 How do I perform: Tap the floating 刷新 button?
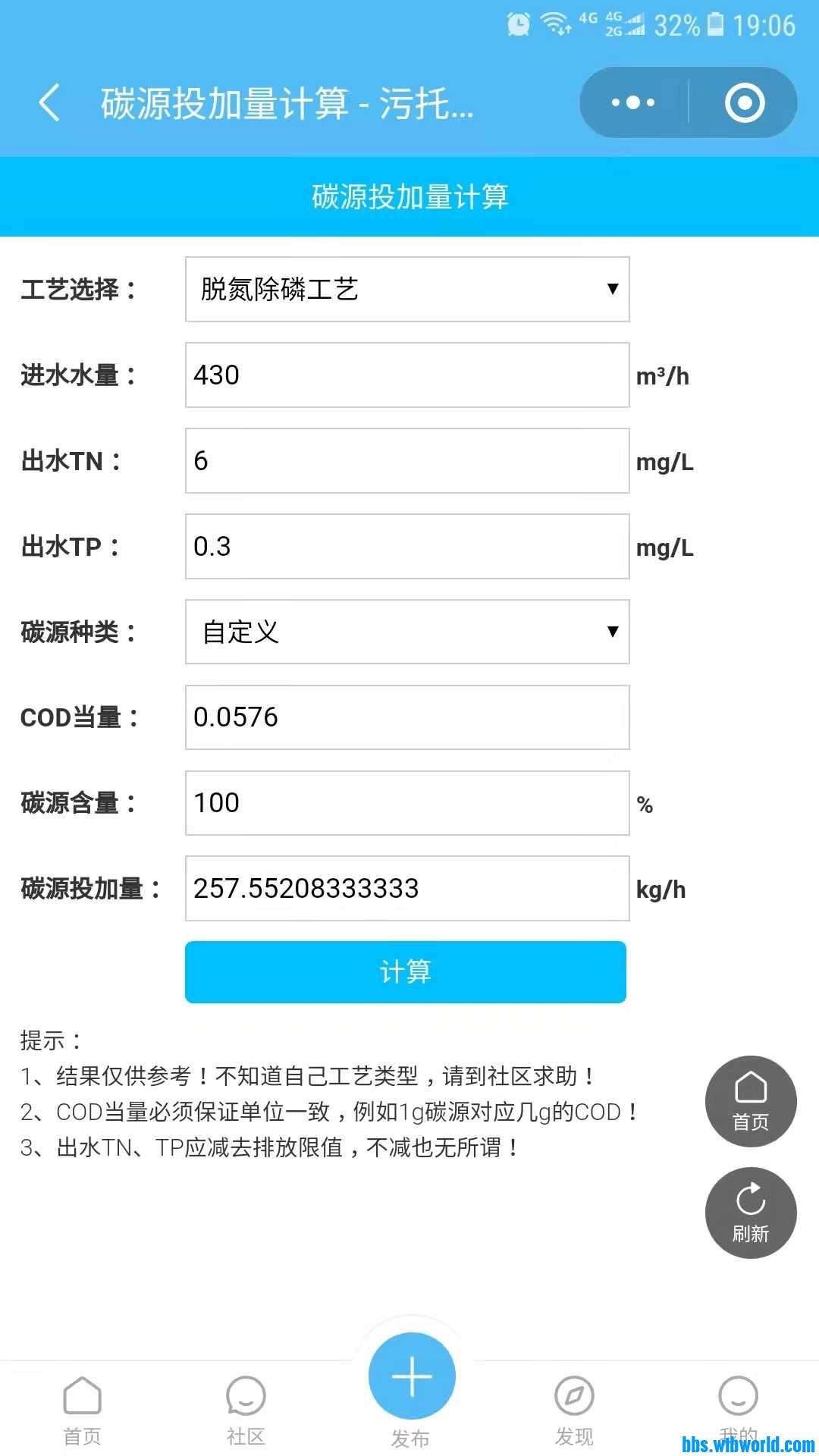click(x=751, y=1213)
